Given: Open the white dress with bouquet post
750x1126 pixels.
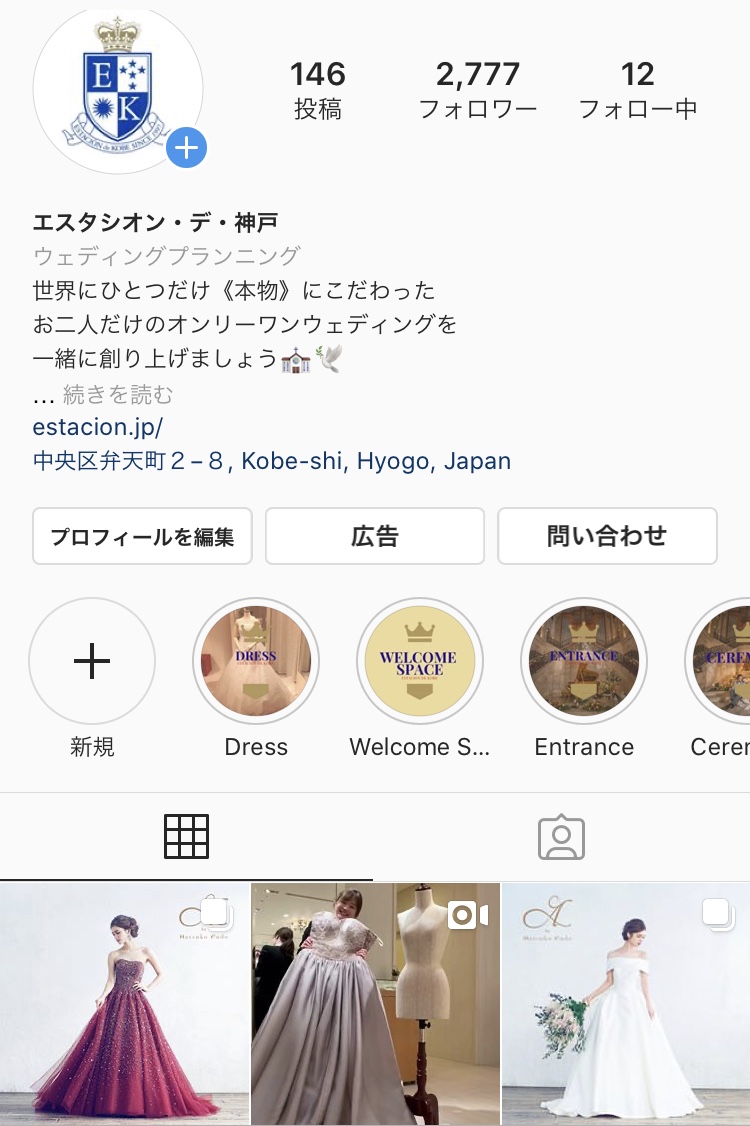Looking at the screenshot, I should tap(626, 1004).
